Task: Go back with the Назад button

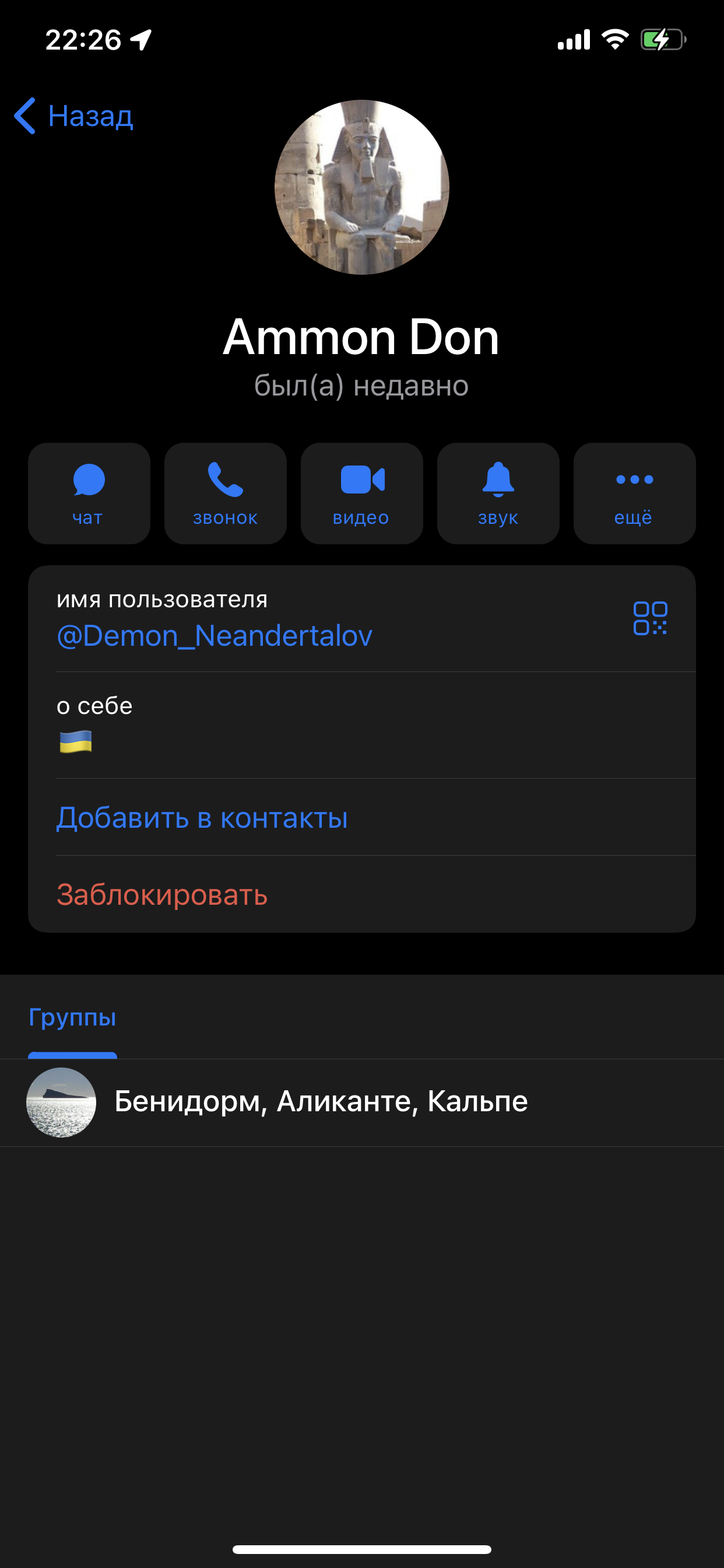Action: point(74,116)
